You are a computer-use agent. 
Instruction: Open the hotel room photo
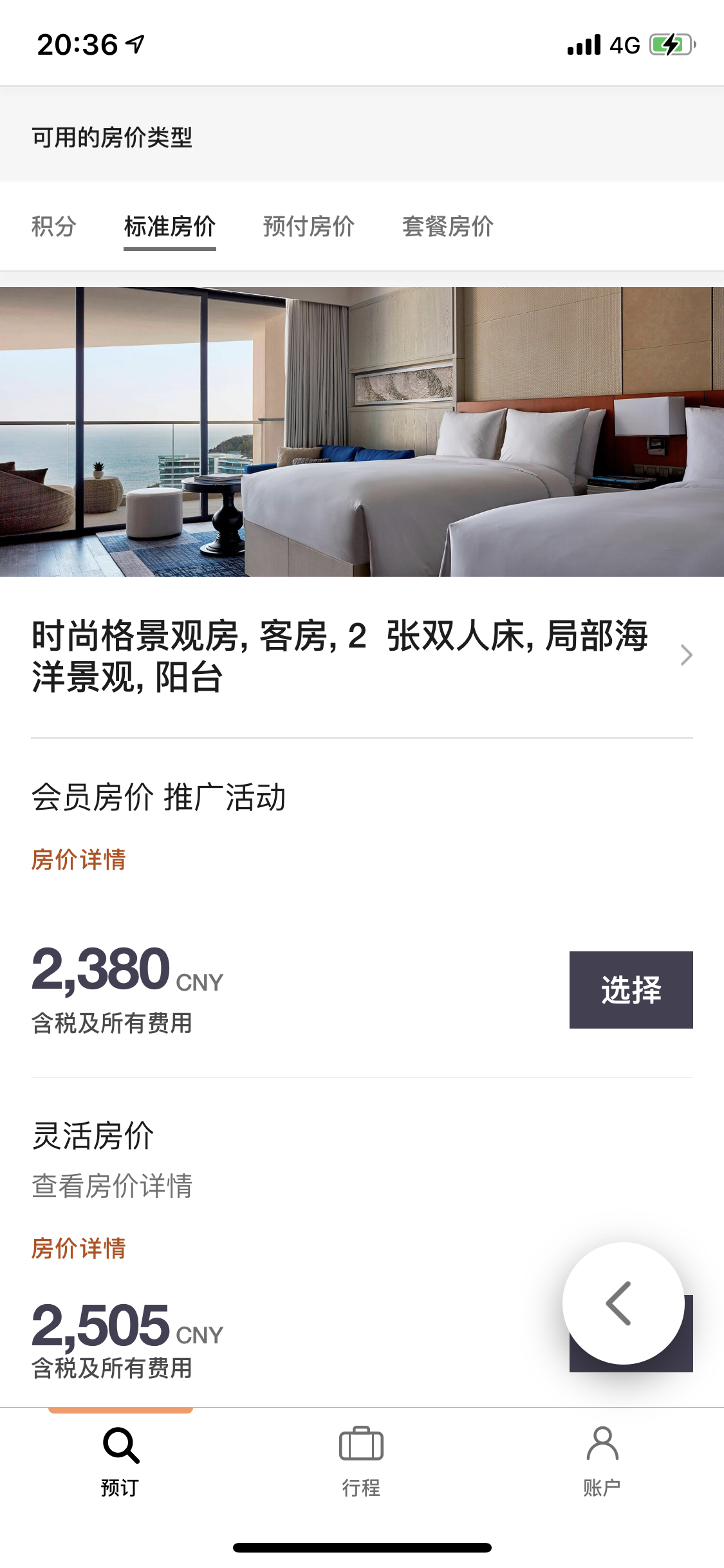(x=362, y=431)
